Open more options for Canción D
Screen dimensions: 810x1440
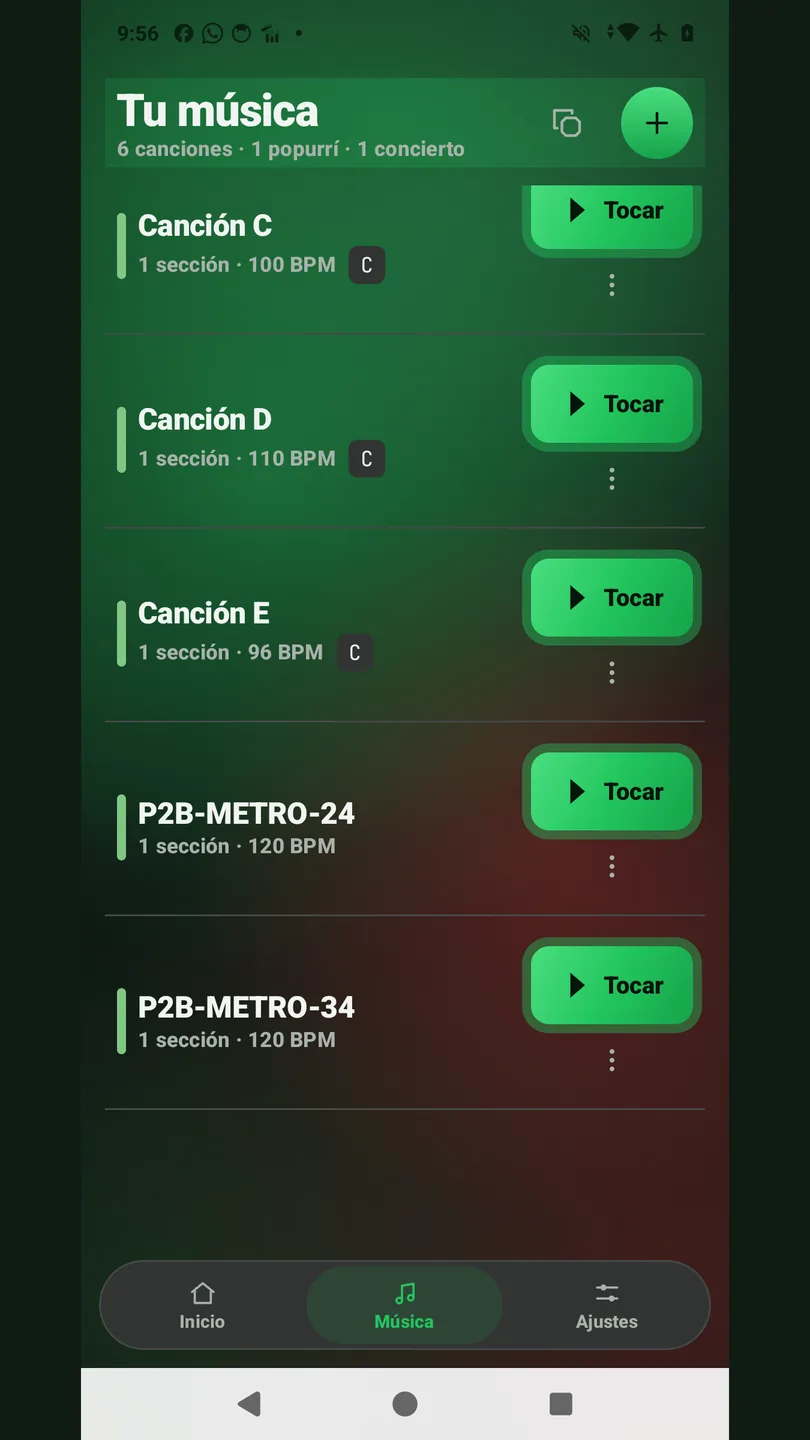click(x=612, y=479)
